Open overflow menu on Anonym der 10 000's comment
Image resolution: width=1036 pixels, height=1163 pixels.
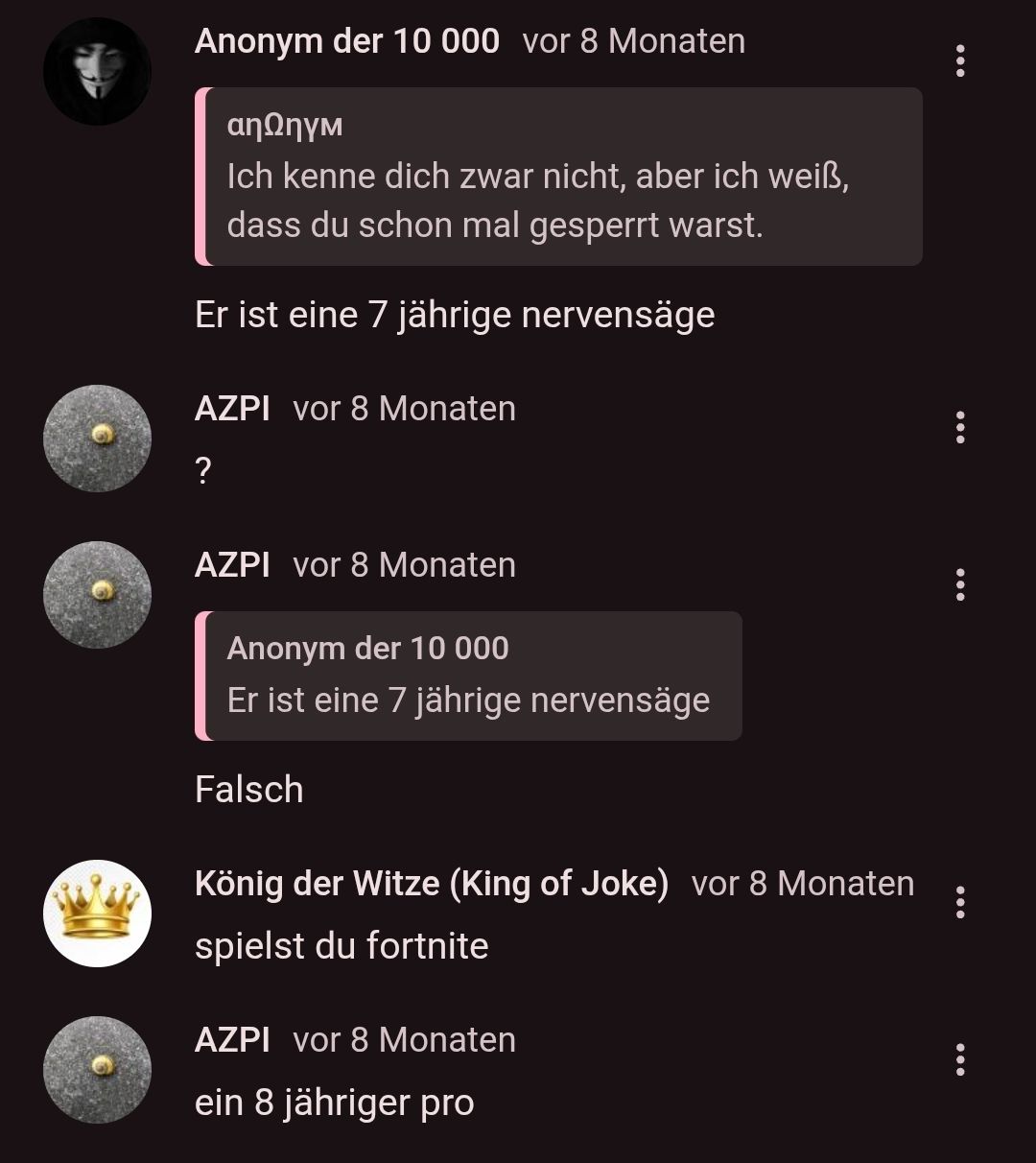pyautogui.click(x=959, y=60)
